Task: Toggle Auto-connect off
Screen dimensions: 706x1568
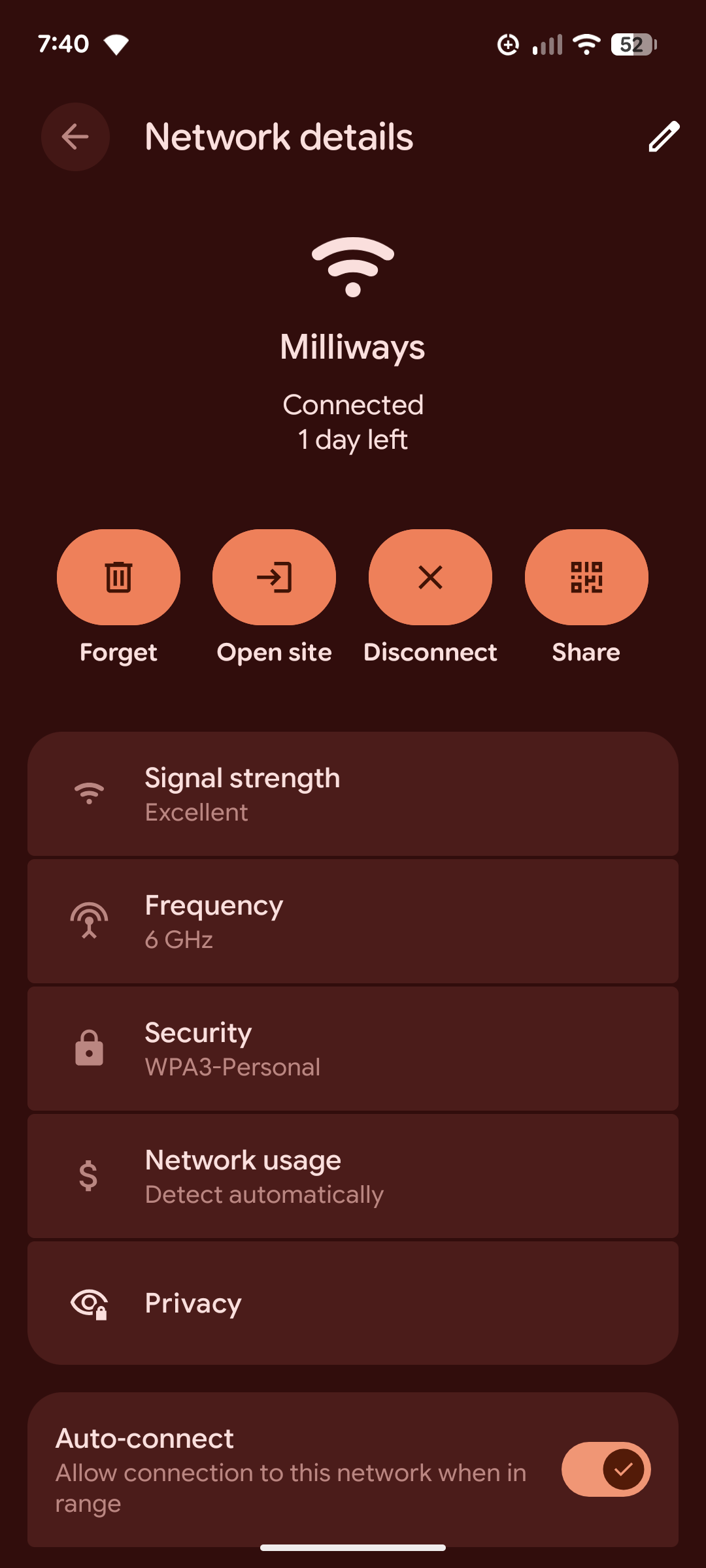Action: coord(605,1469)
